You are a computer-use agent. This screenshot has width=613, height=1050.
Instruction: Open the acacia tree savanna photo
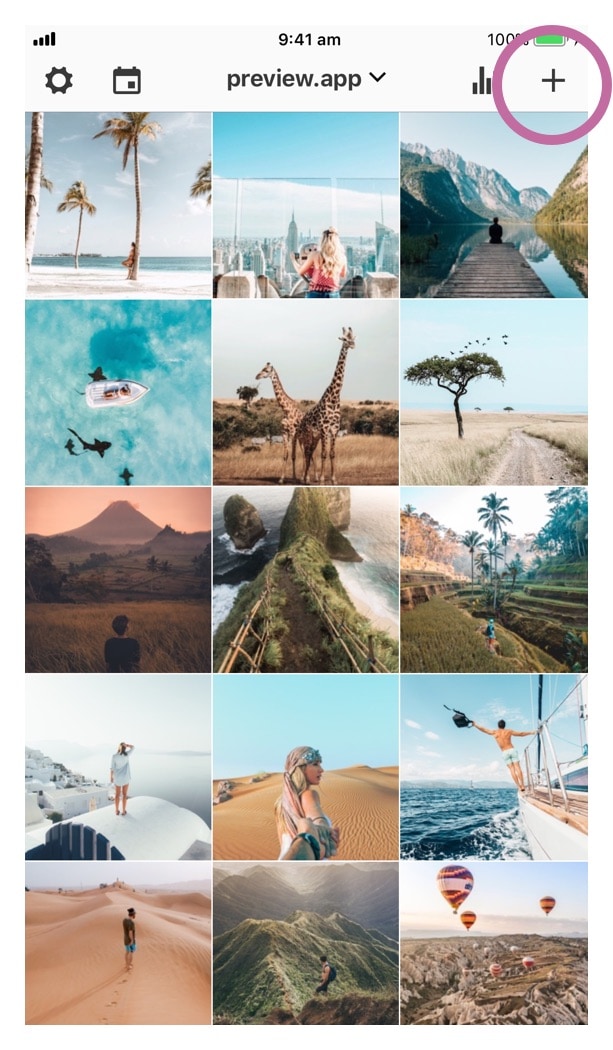coord(494,392)
